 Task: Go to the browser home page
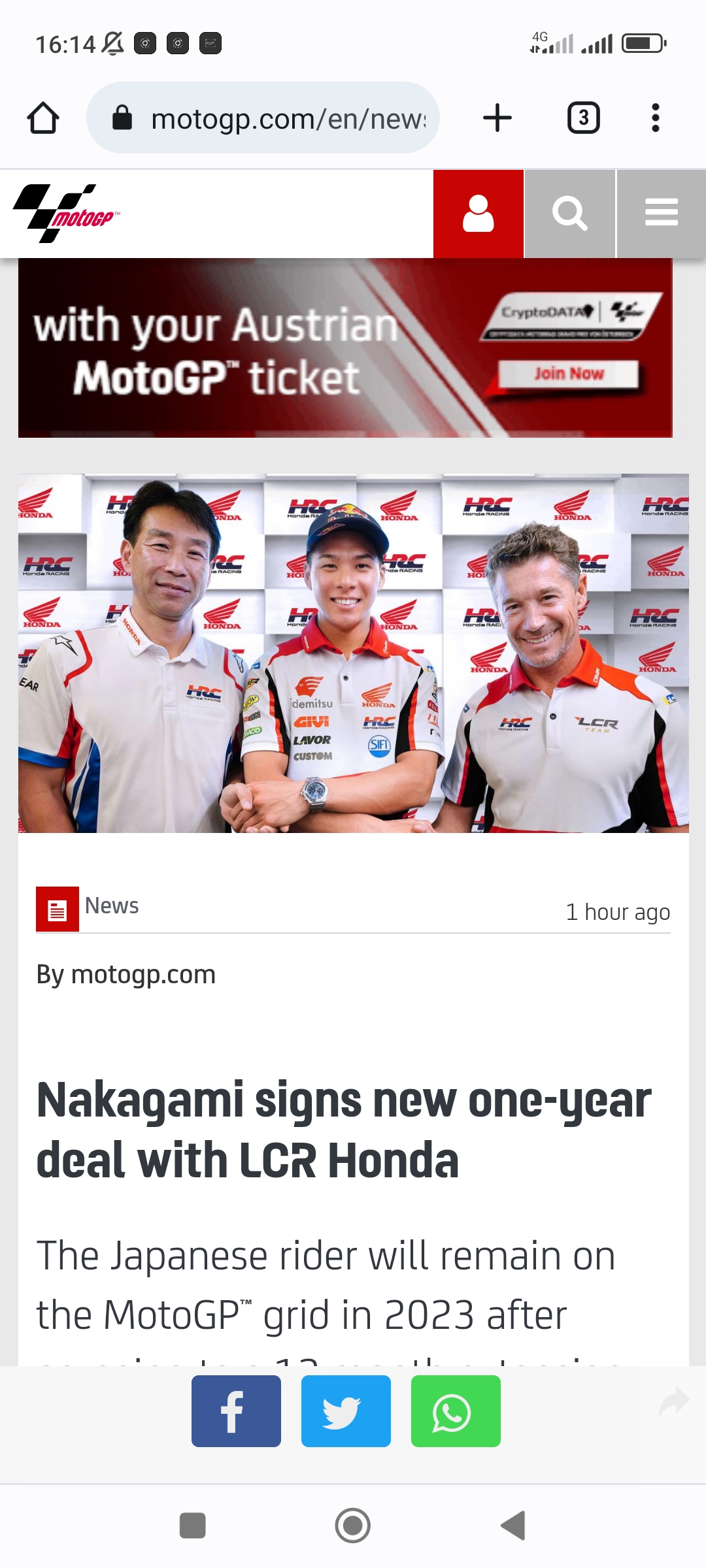pos(43,118)
